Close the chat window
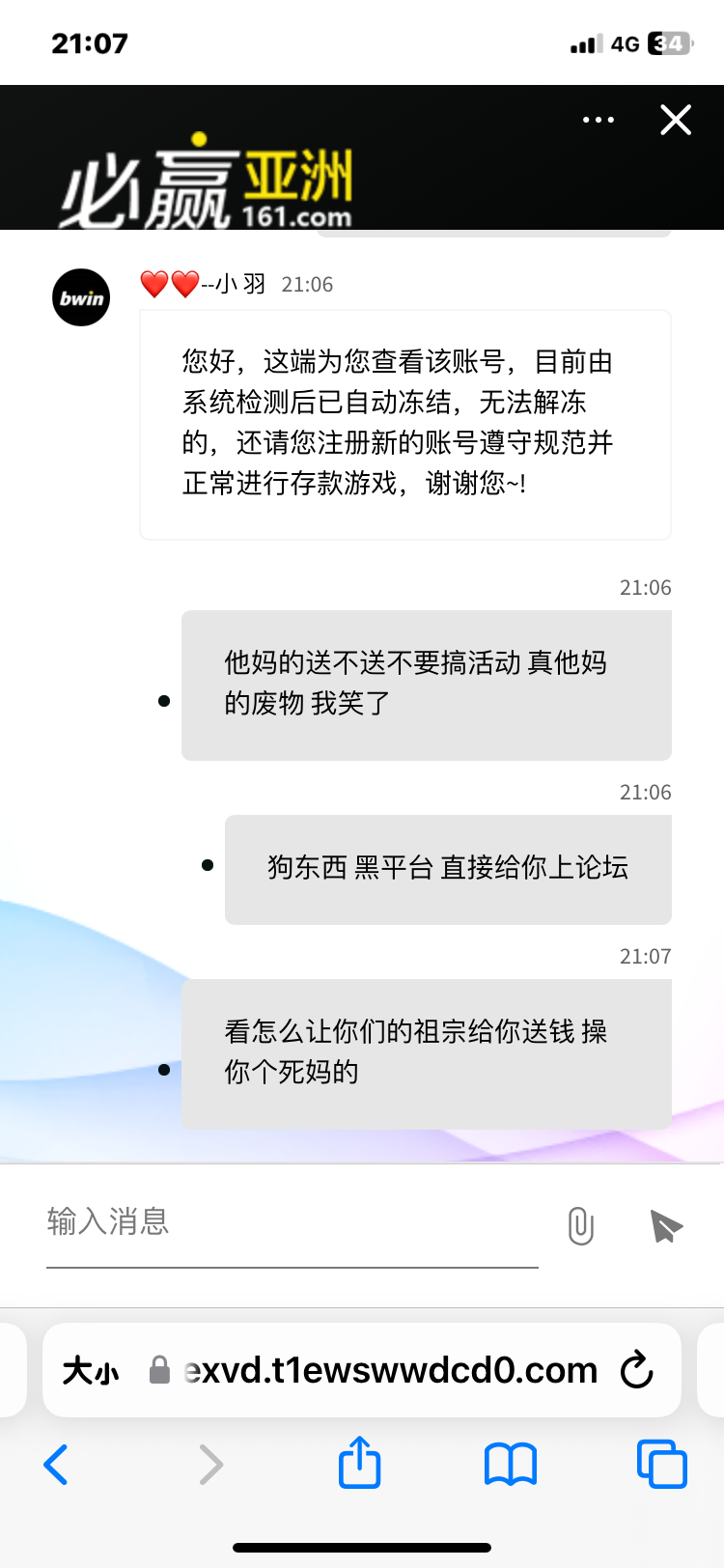This screenshot has width=724, height=1568. tap(676, 120)
